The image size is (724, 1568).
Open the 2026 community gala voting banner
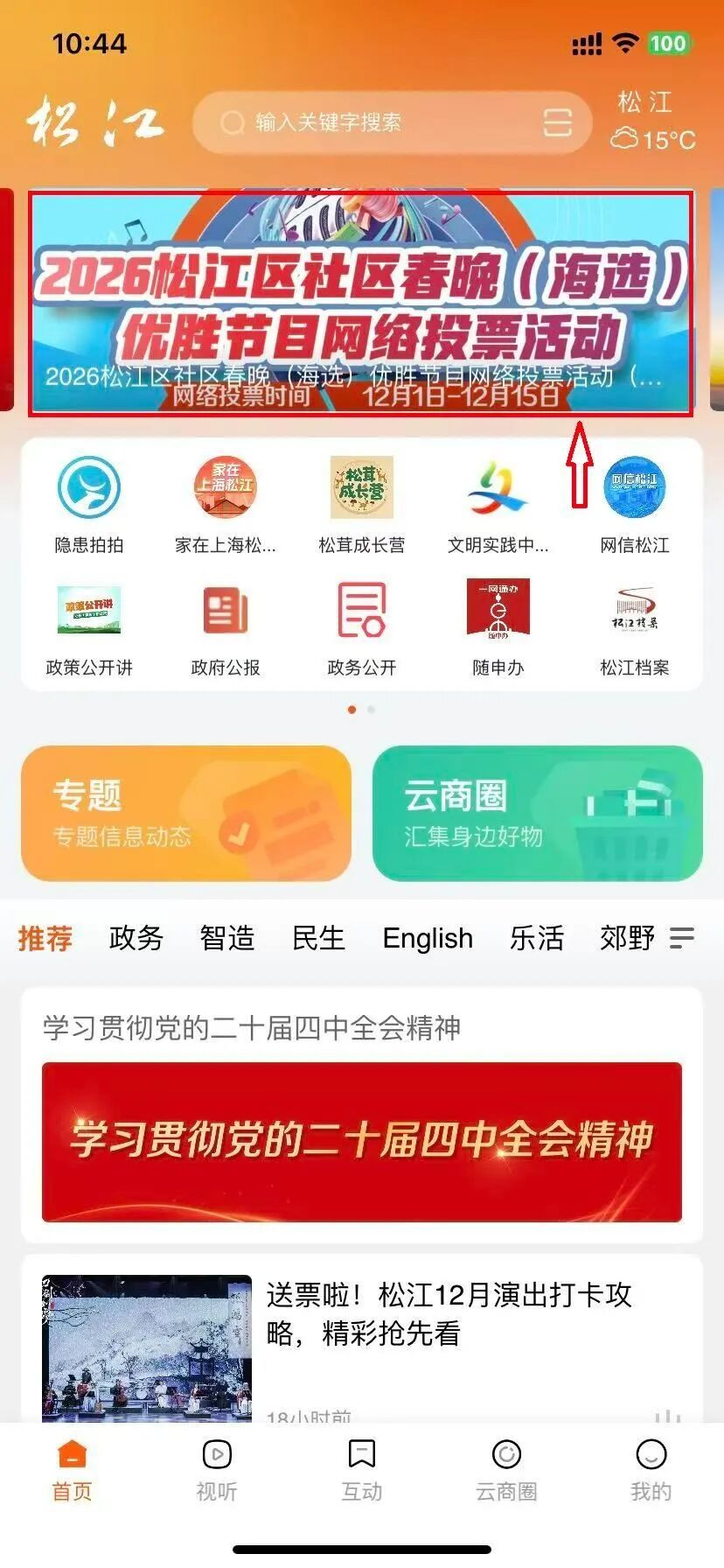pyautogui.click(x=361, y=303)
